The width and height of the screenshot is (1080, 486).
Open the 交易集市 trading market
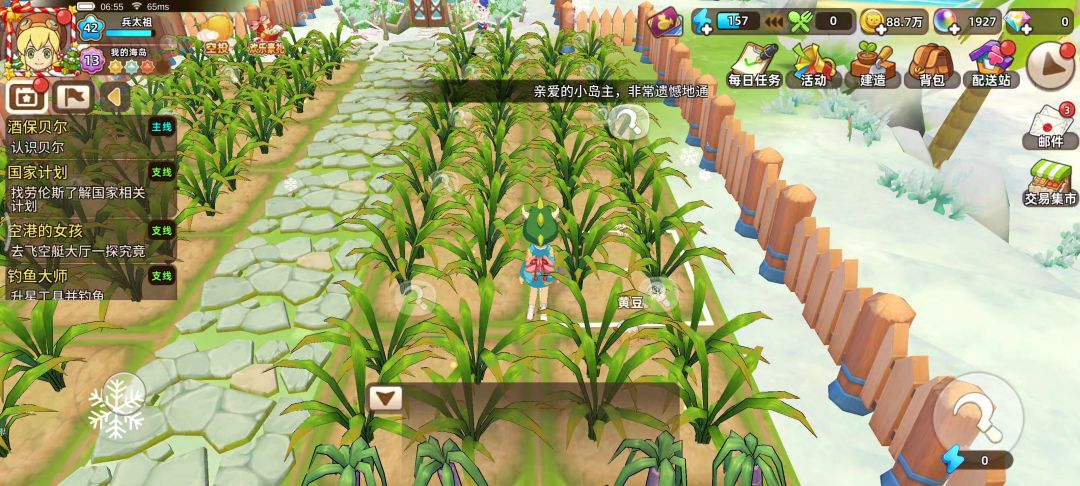[x=1050, y=183]
